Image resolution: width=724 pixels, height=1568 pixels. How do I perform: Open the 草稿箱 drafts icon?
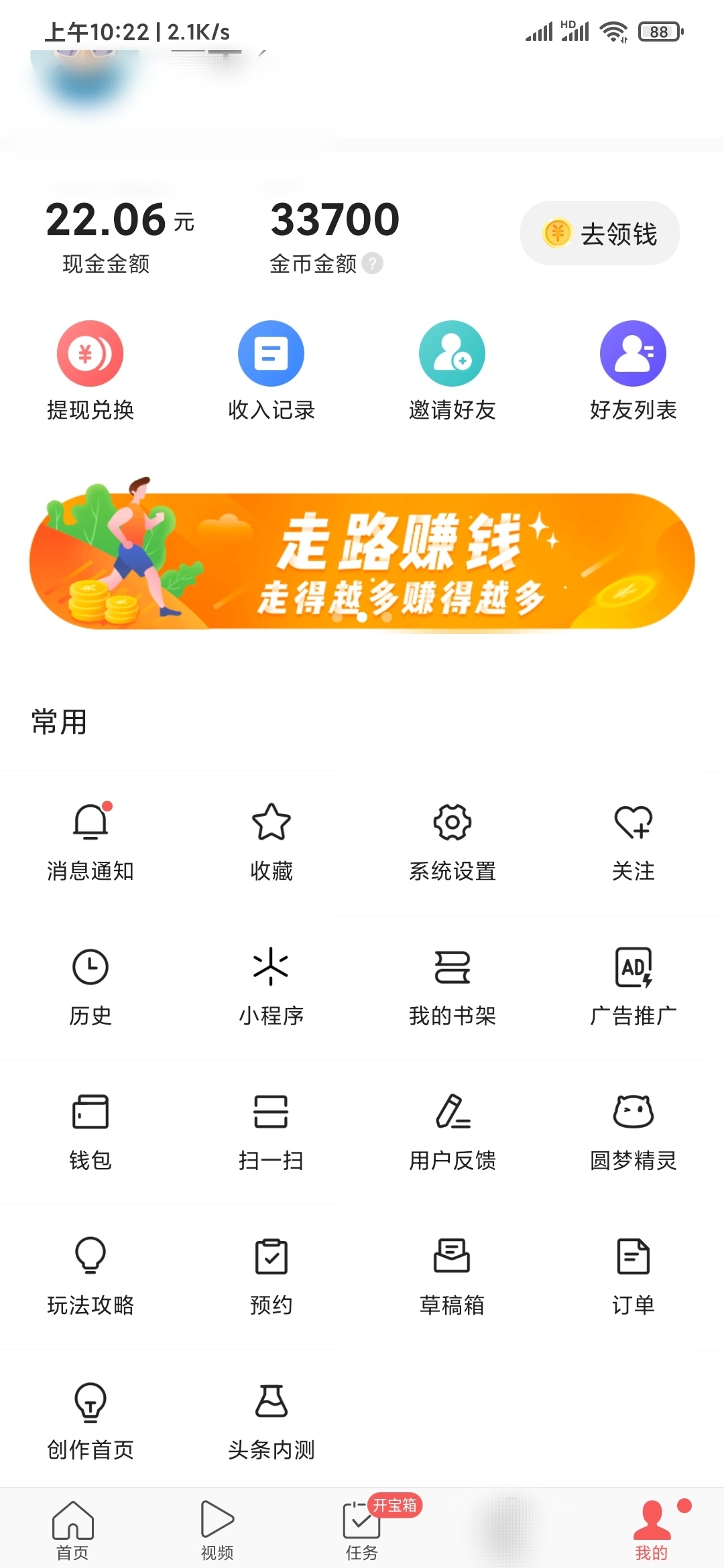click(452, 1277)
